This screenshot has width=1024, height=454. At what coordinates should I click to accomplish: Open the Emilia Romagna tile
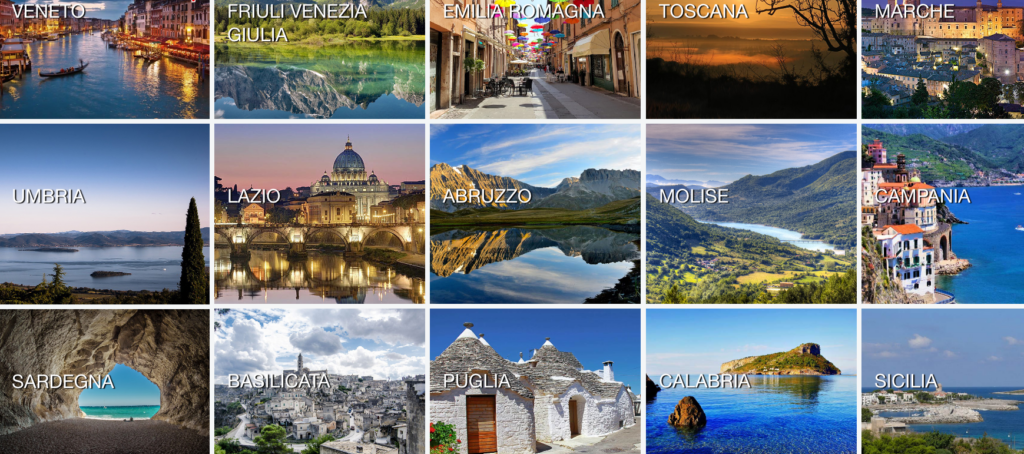535,60
